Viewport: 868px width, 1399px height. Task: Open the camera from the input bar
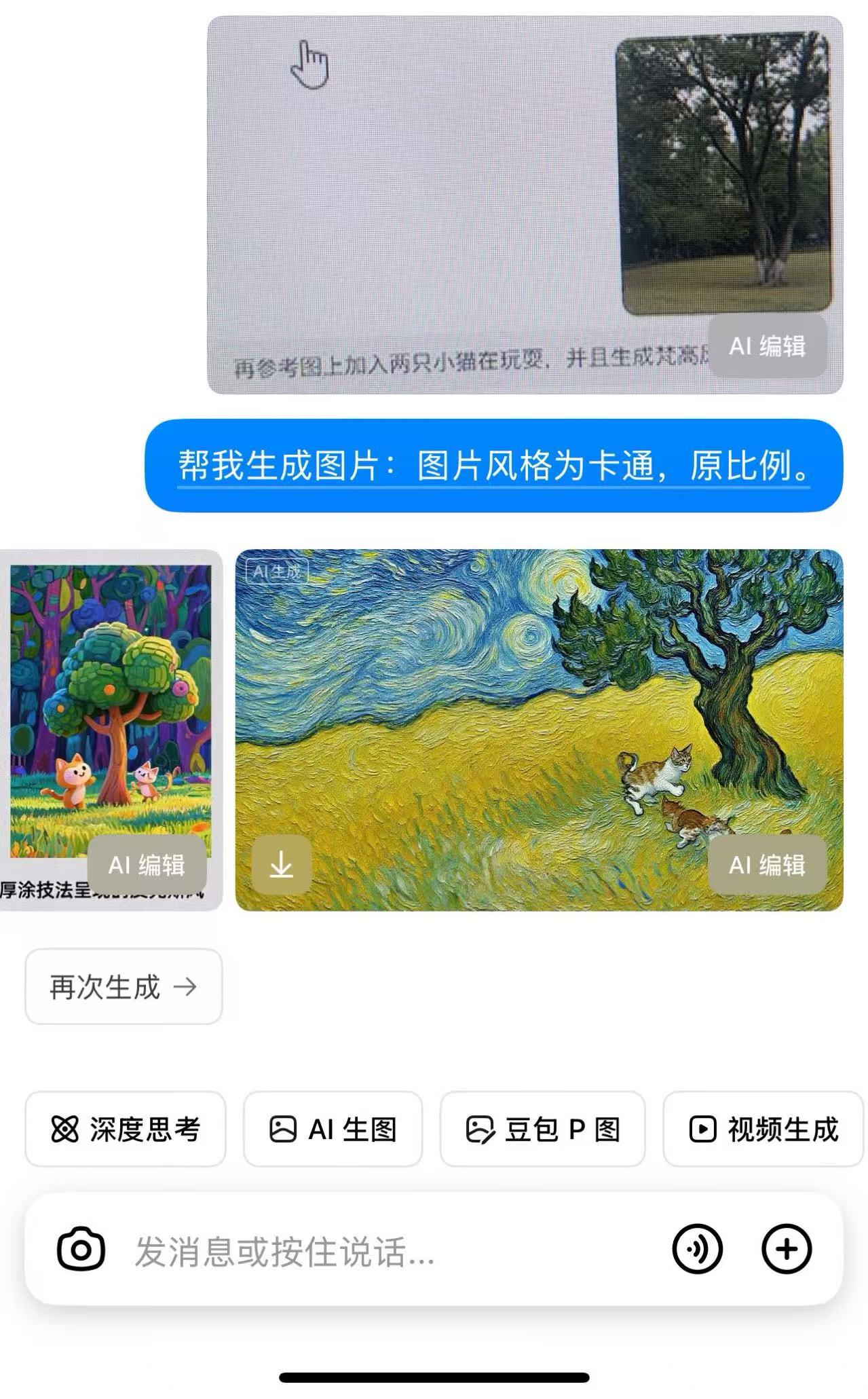coord(81,1249)
